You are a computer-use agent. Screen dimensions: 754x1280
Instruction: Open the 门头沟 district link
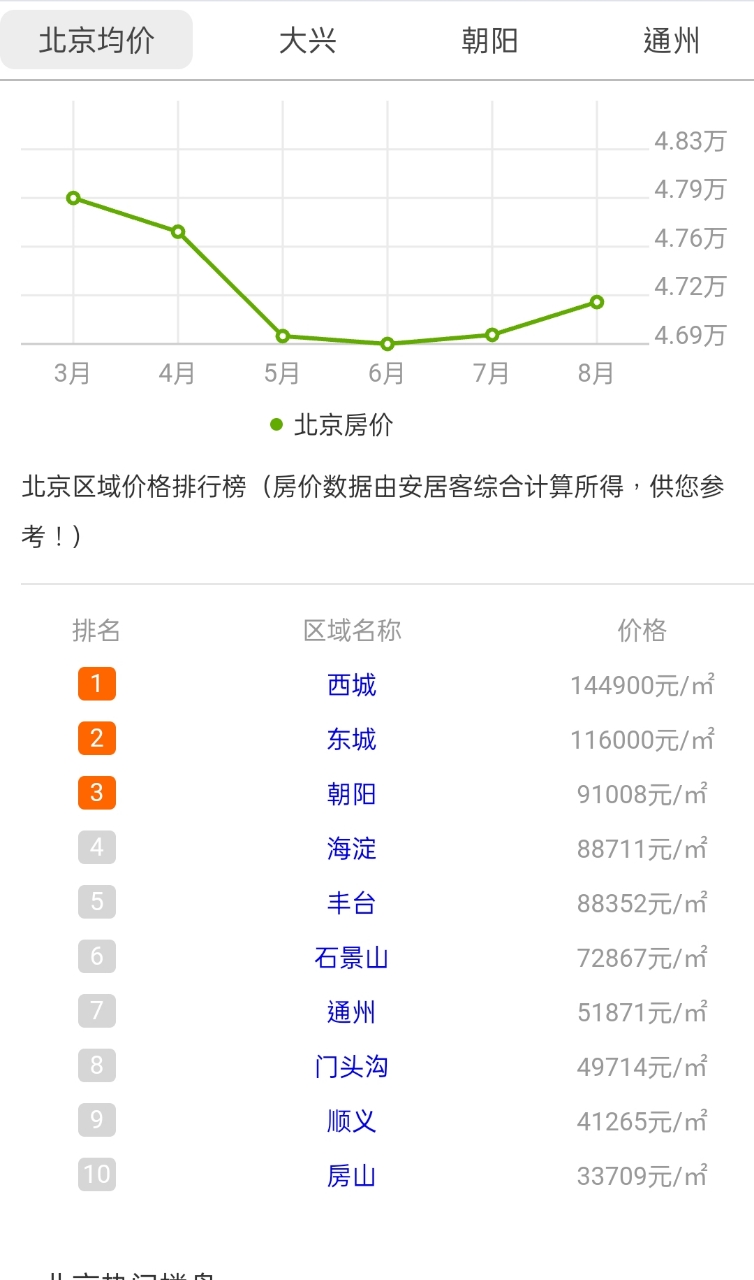click(352, 1067)
